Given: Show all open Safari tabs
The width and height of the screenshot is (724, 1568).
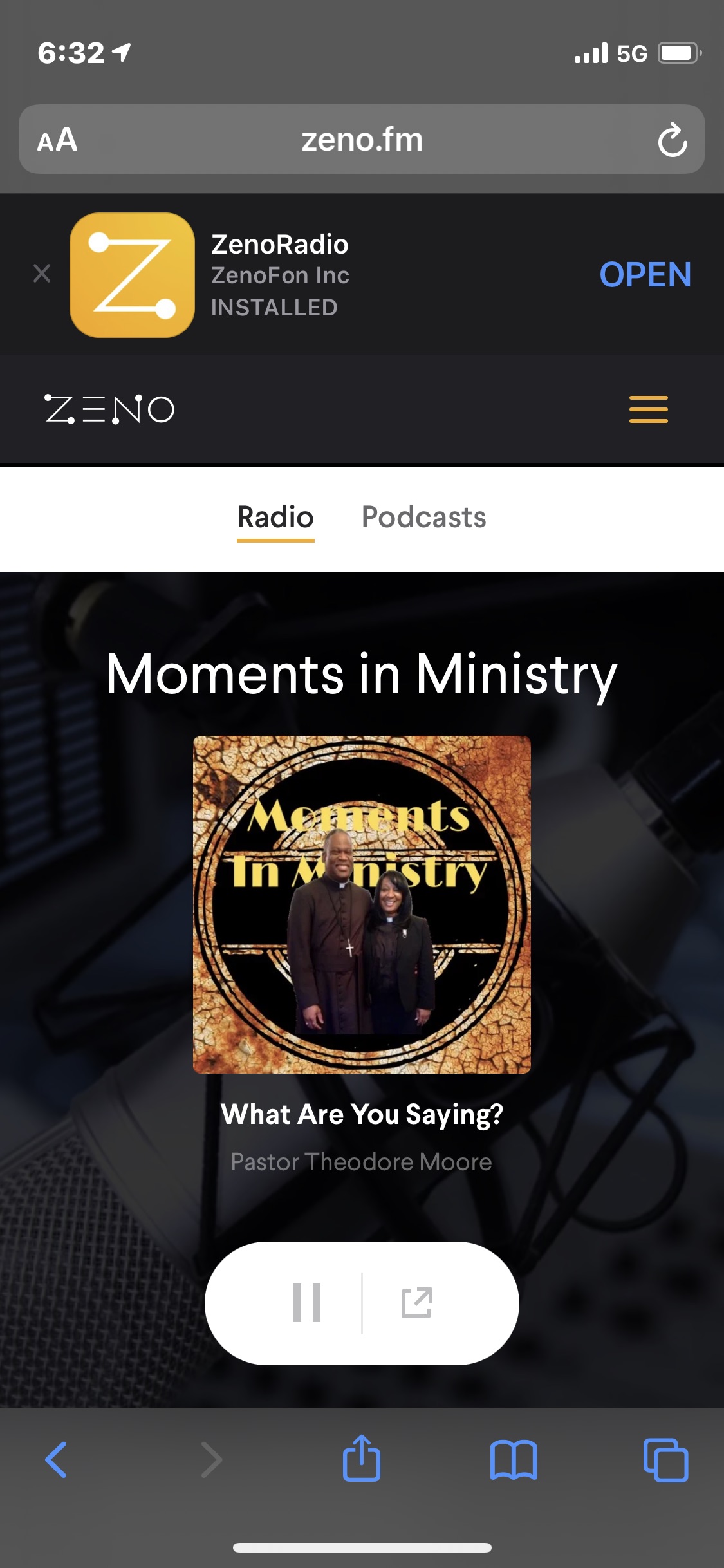Looking at the screenshot, I should pos(665,1460).
